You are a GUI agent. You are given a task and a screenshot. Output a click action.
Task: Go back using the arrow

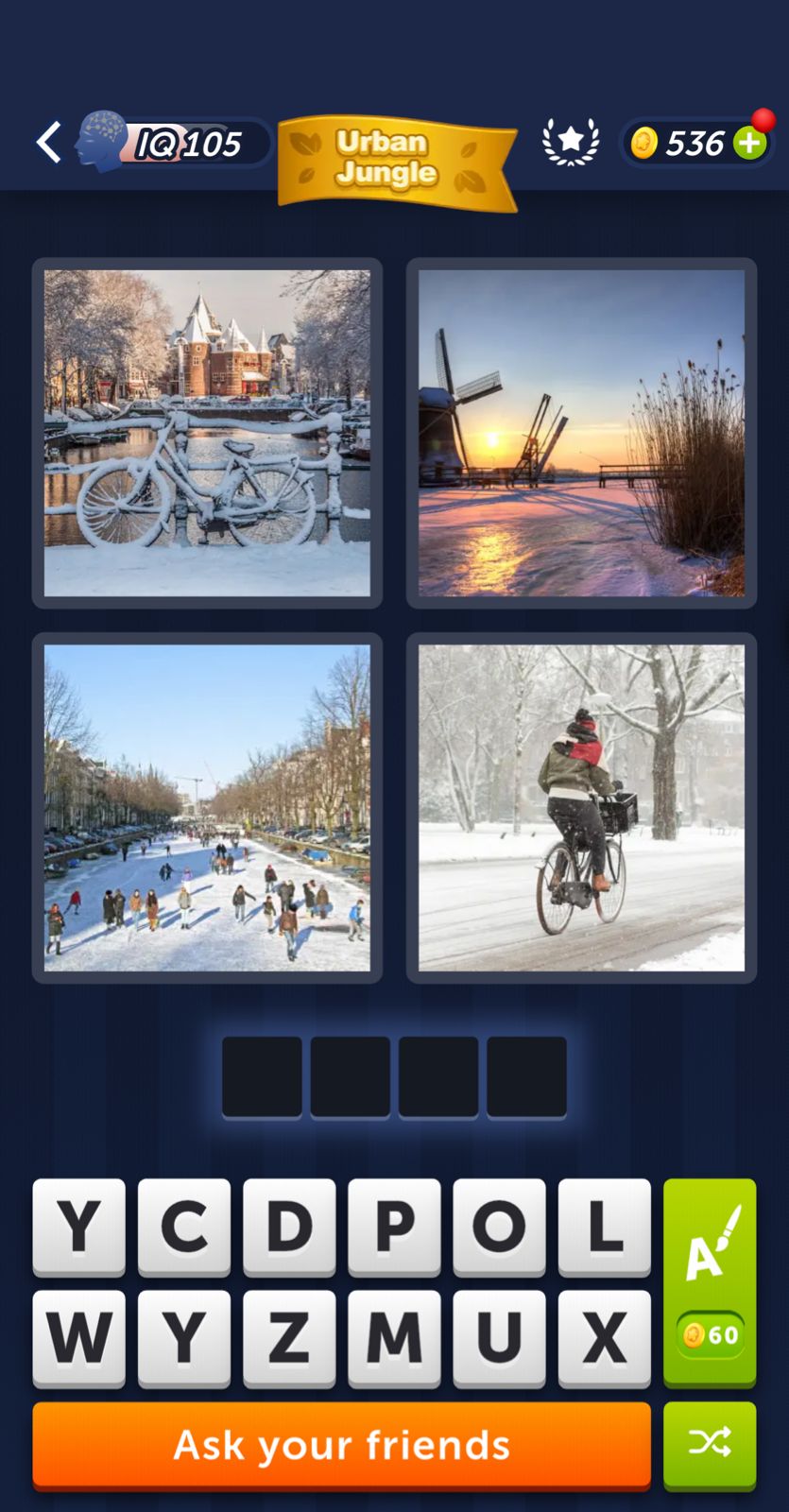click(x=49, y=143)
